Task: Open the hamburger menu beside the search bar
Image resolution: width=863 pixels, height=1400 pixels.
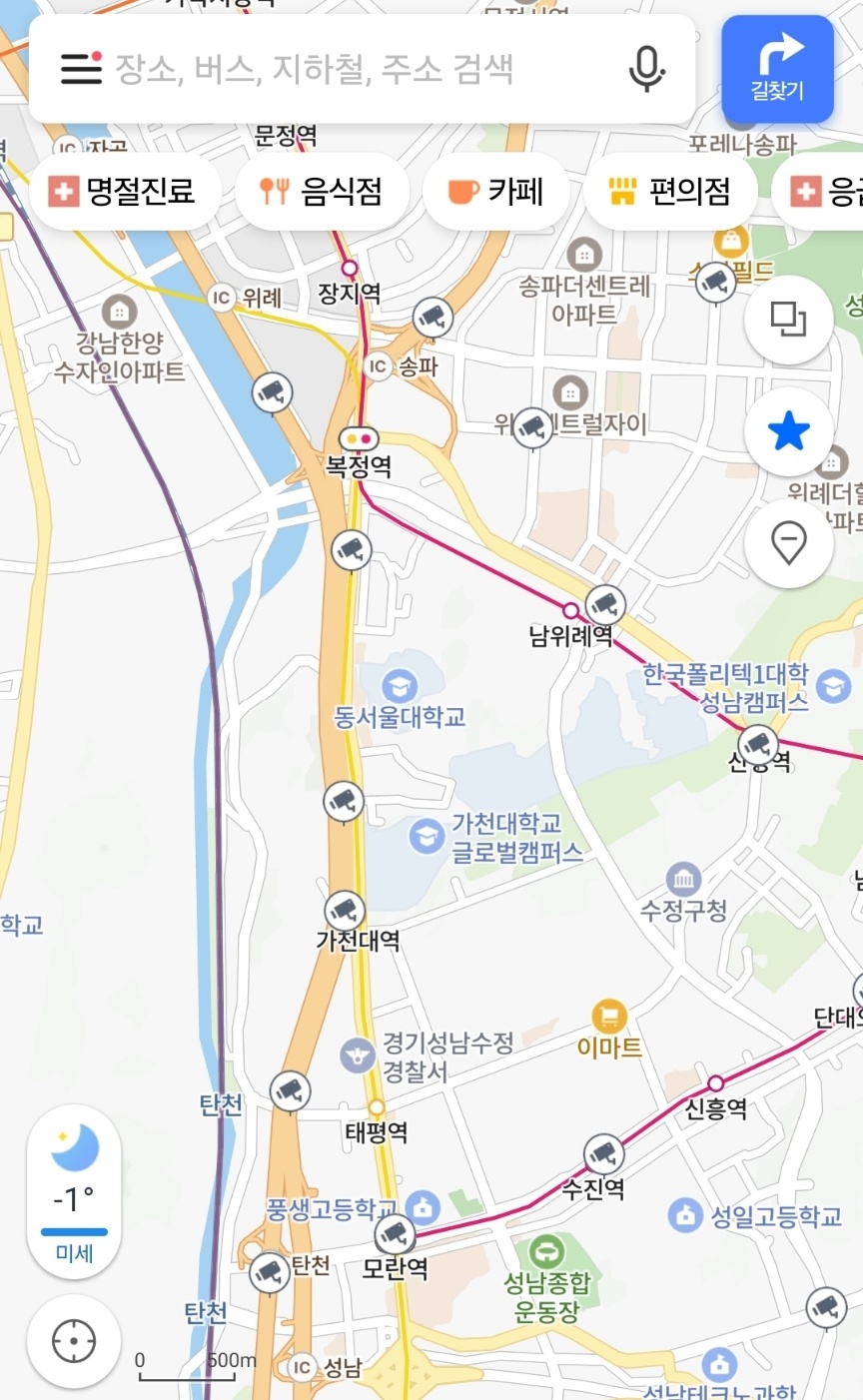Action: tap(81, 68)
